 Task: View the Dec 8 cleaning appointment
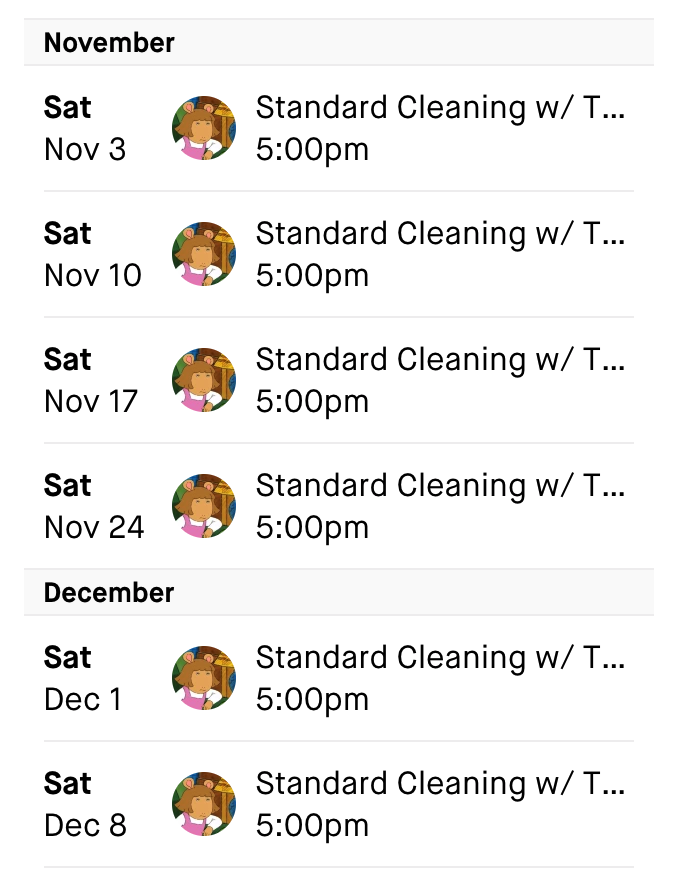440,804
